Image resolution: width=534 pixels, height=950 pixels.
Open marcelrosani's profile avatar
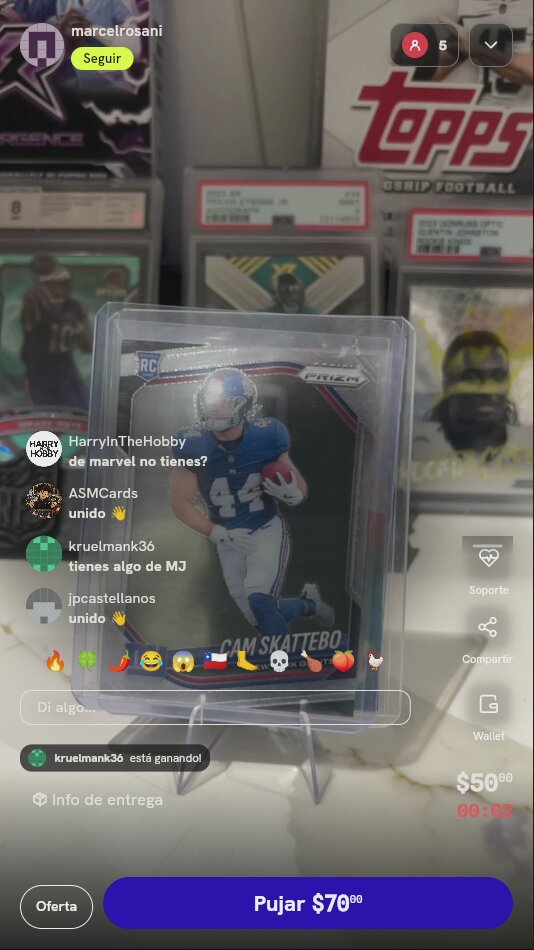coord(42,45)
